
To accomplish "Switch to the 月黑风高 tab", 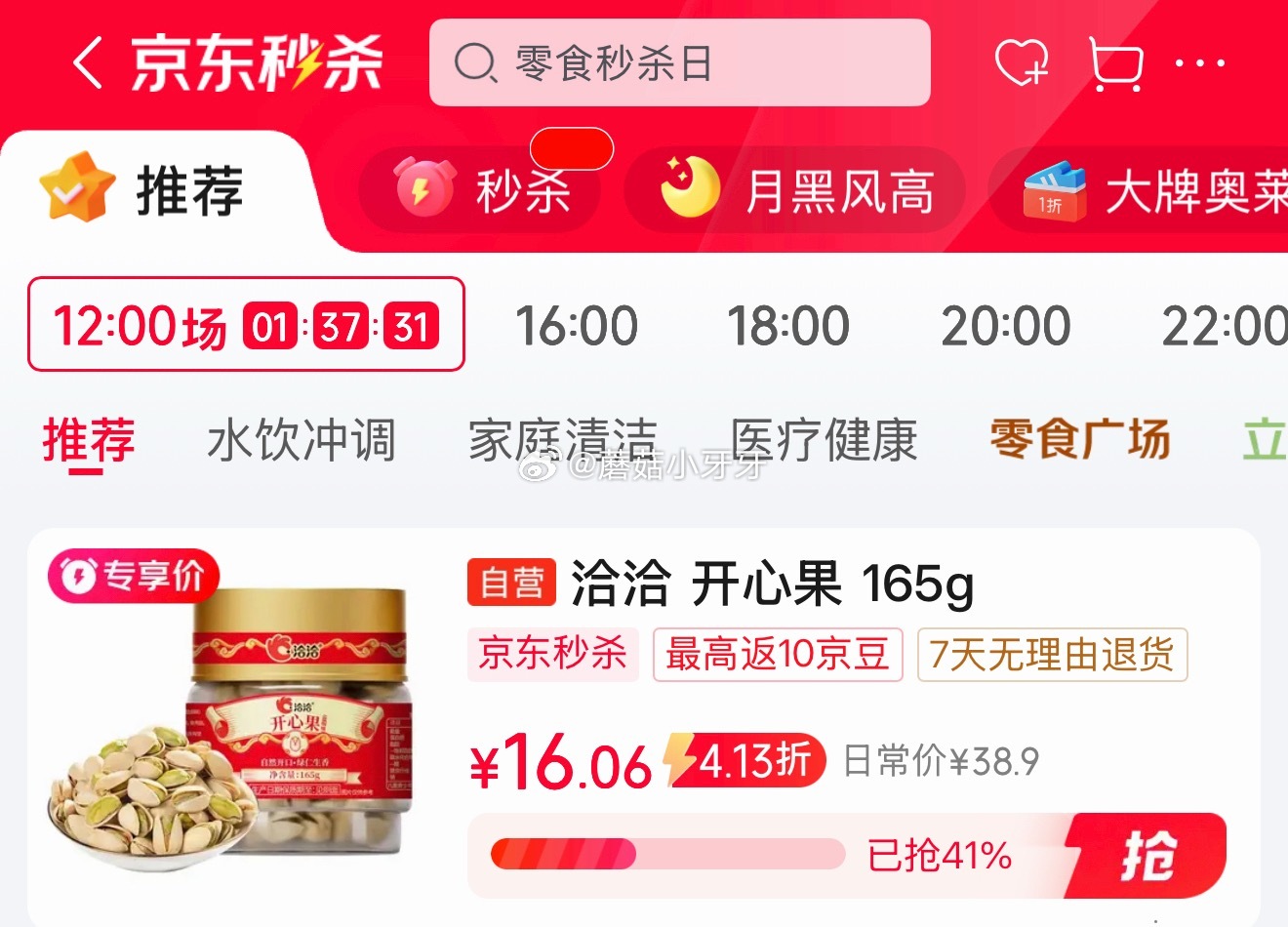I will pyautogui.click(x=795, y=190).
